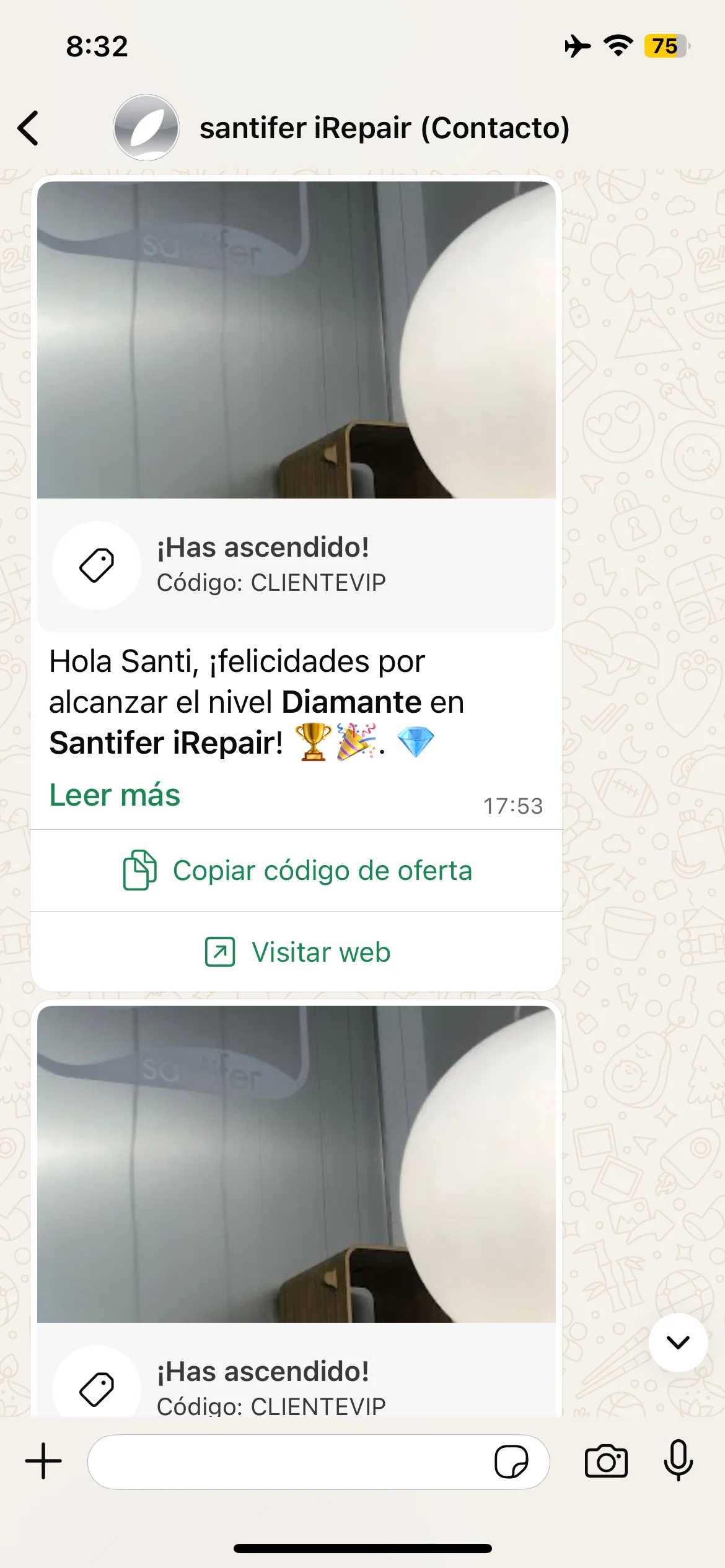Open the camera to take a photo
This screenshot has height=1568, width=725.
pos(605,1462)
